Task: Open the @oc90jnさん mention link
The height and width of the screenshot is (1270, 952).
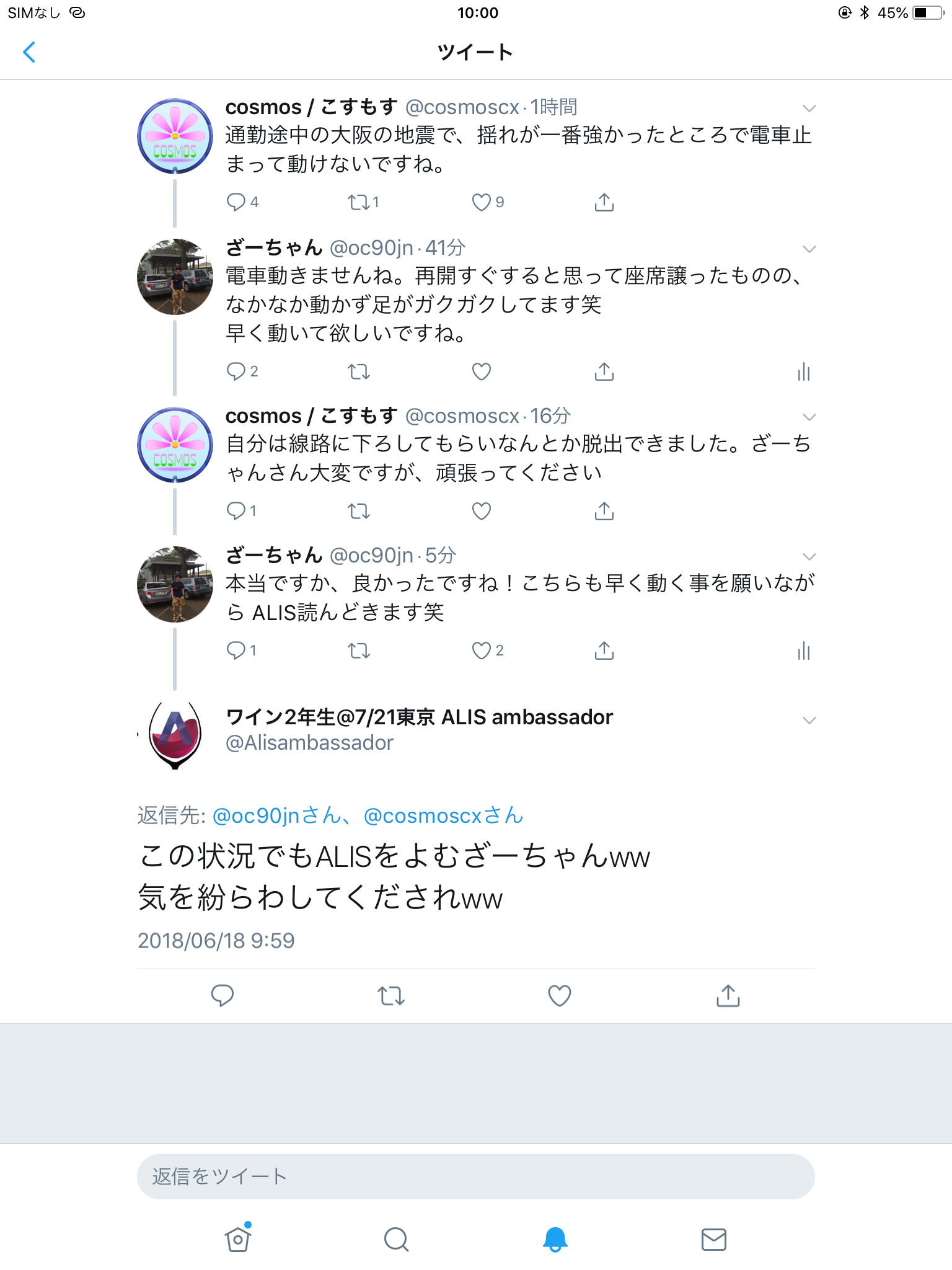Action: coord(276,815)
